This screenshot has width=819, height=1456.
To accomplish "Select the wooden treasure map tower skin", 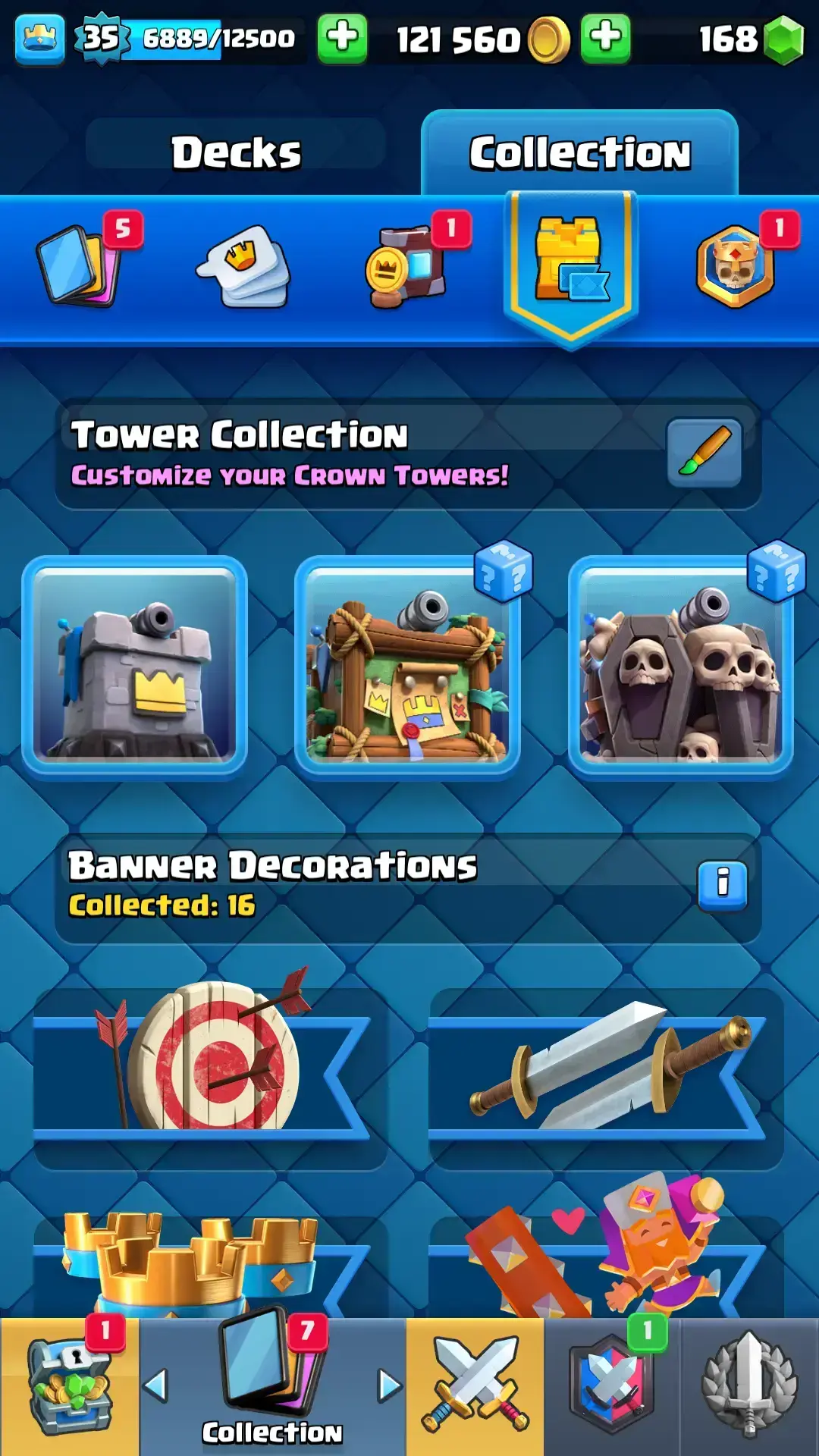I will pos(407,665).
